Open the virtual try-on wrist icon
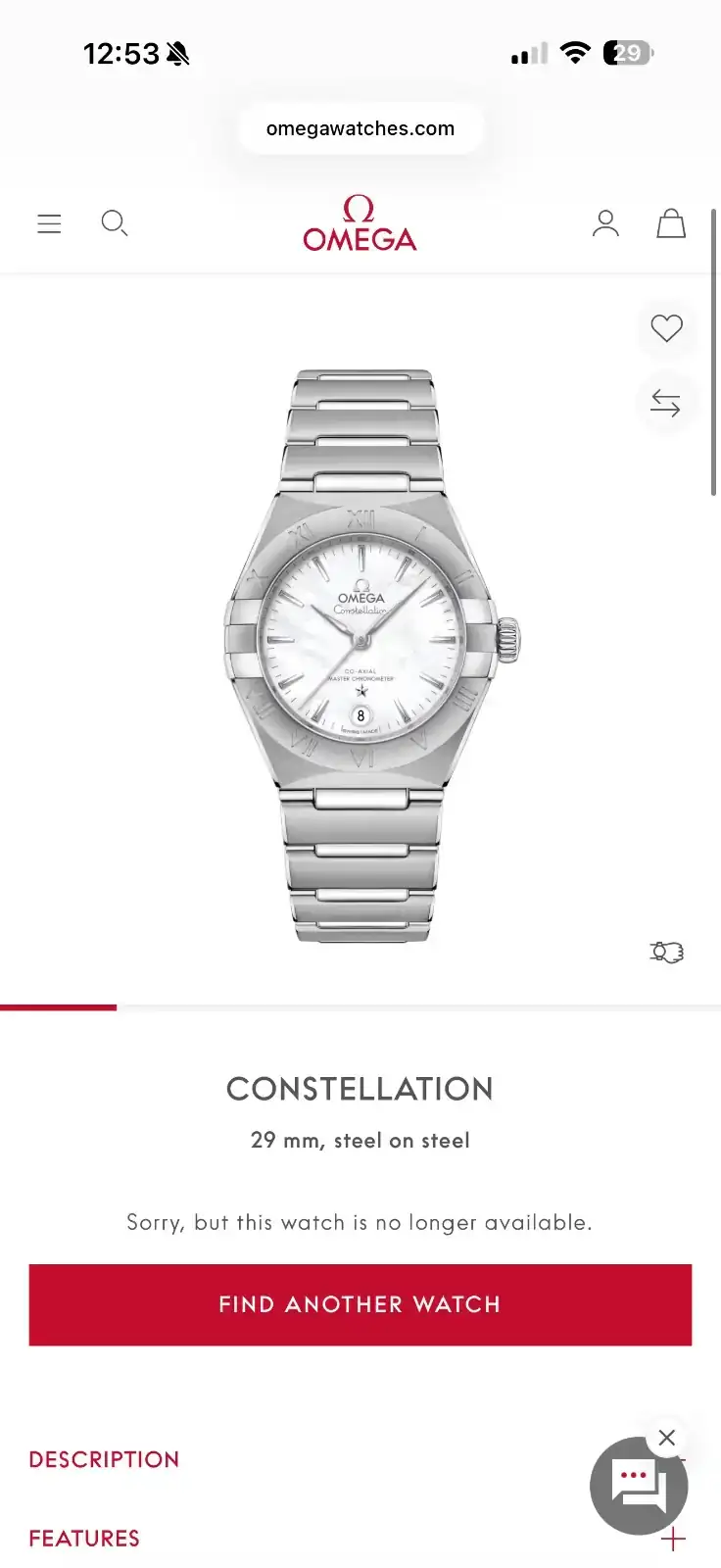Viewport: 721px width, 1568px height. tap(667, 952)
